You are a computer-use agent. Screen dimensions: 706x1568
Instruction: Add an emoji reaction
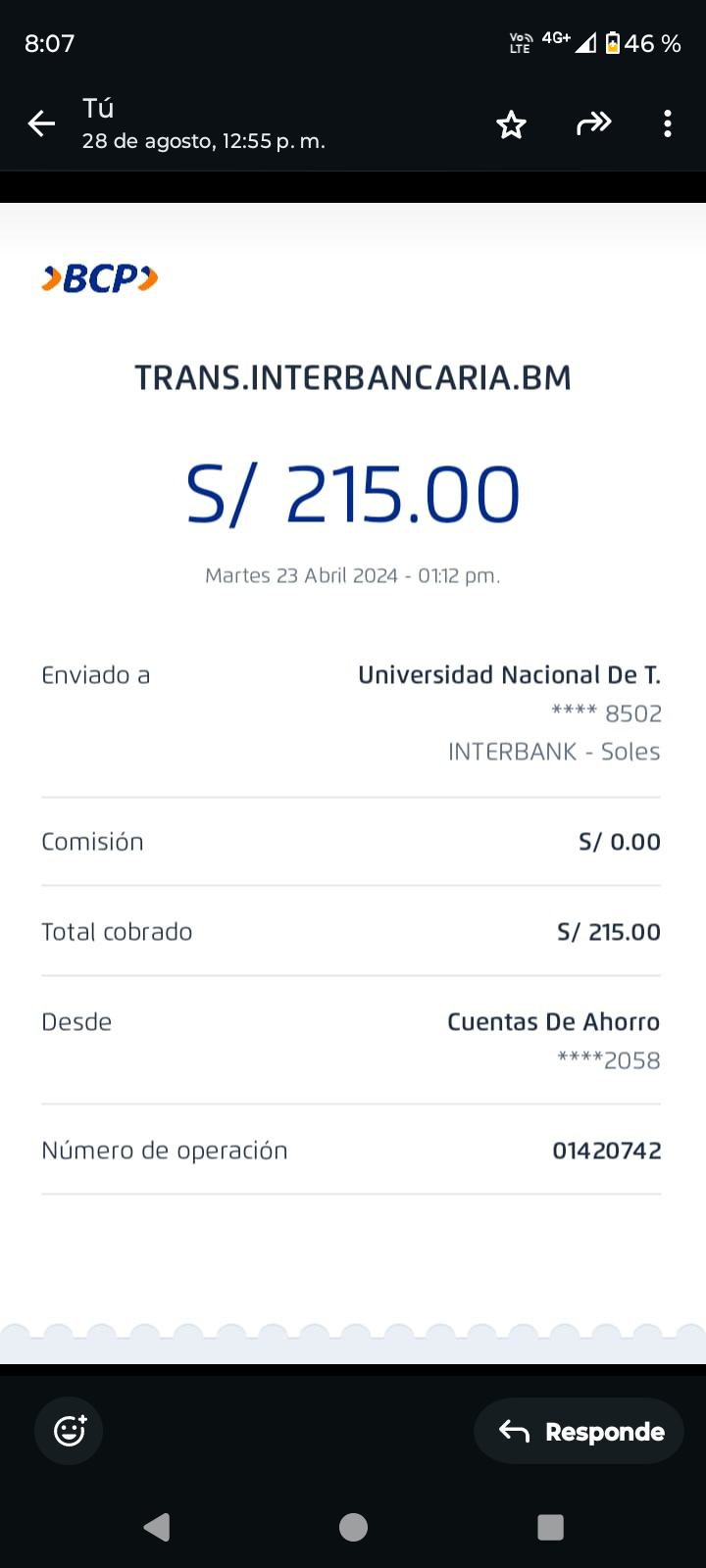70,1431
